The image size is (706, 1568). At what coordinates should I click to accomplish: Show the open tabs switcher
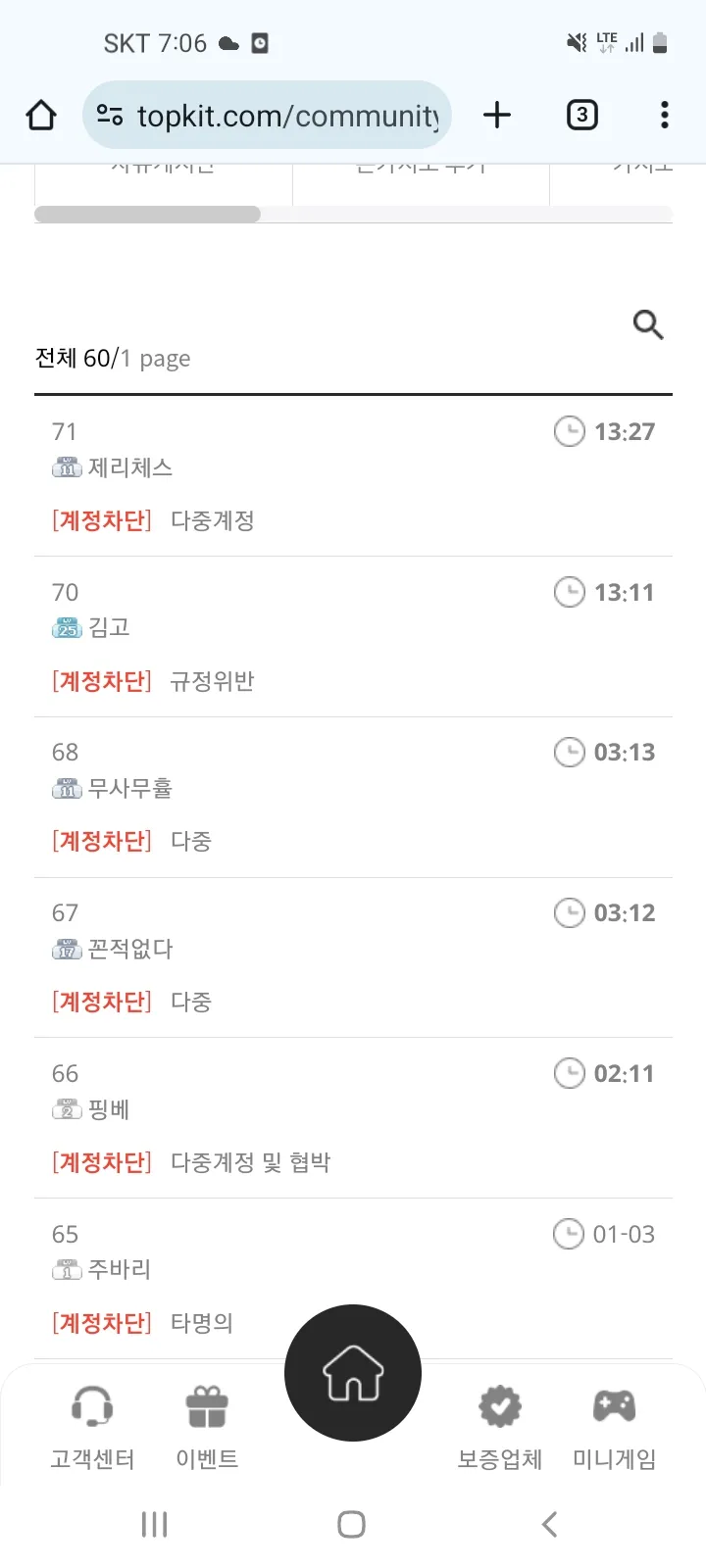coord(581,116)
